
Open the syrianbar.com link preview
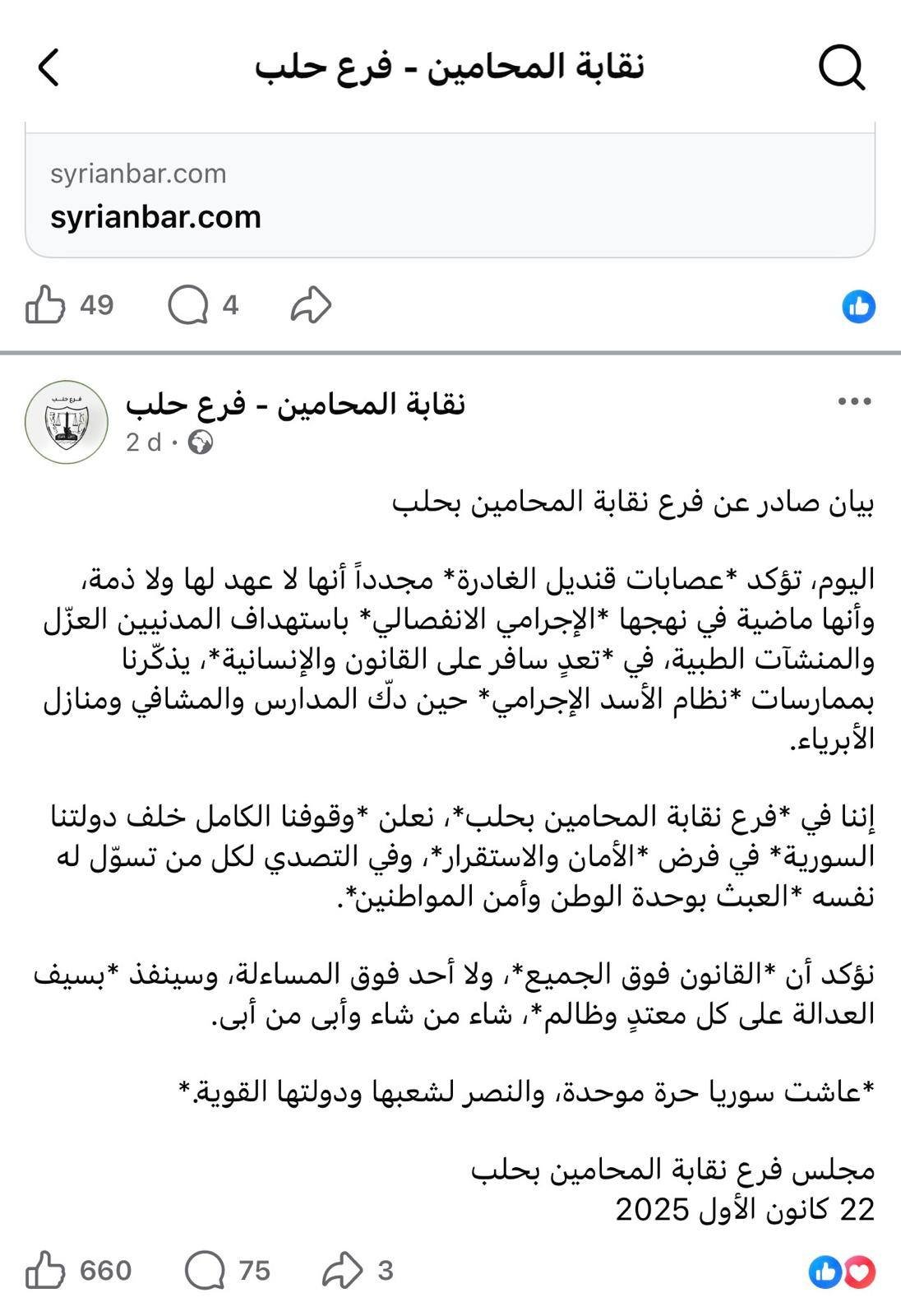(x=450, y=197)
